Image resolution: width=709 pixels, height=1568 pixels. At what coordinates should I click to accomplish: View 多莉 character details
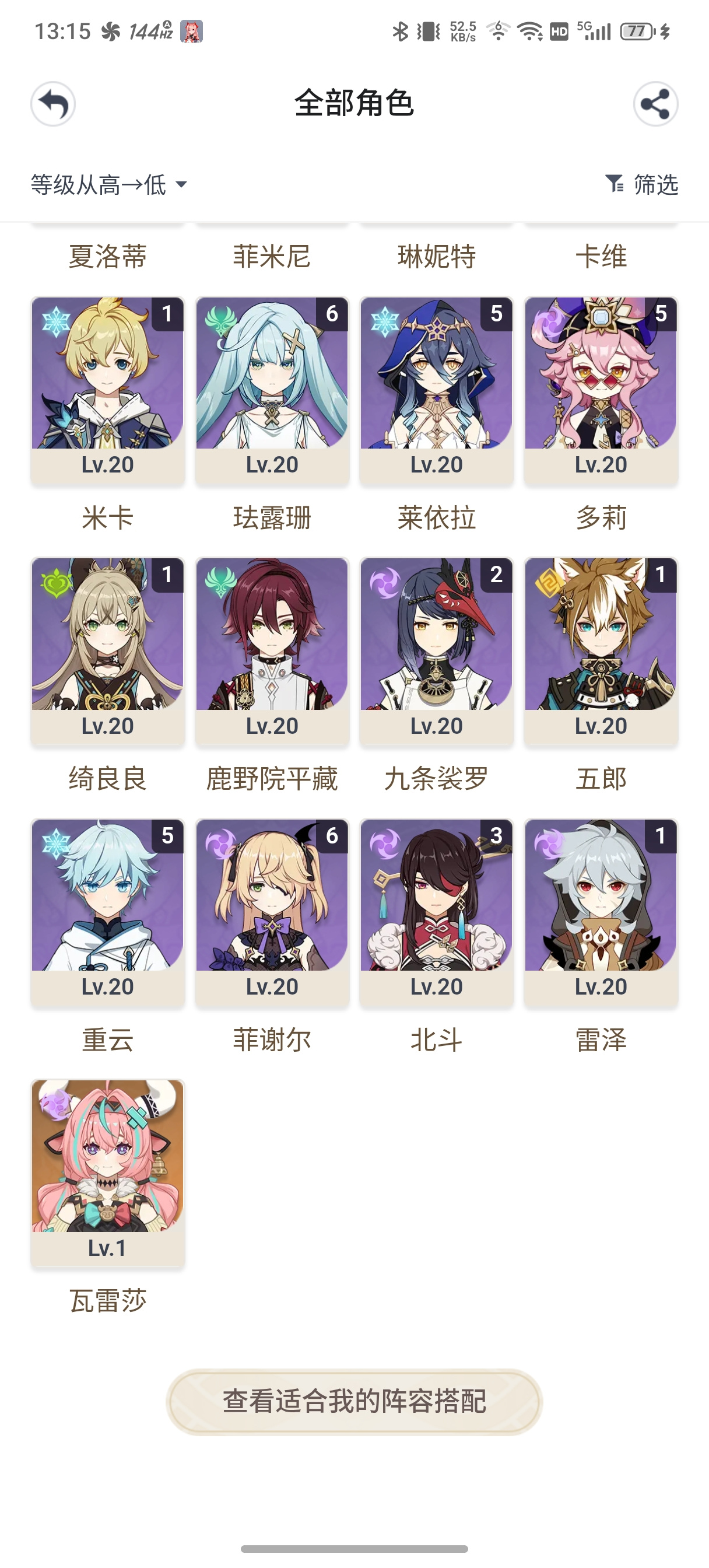click(x=601, y=391)
